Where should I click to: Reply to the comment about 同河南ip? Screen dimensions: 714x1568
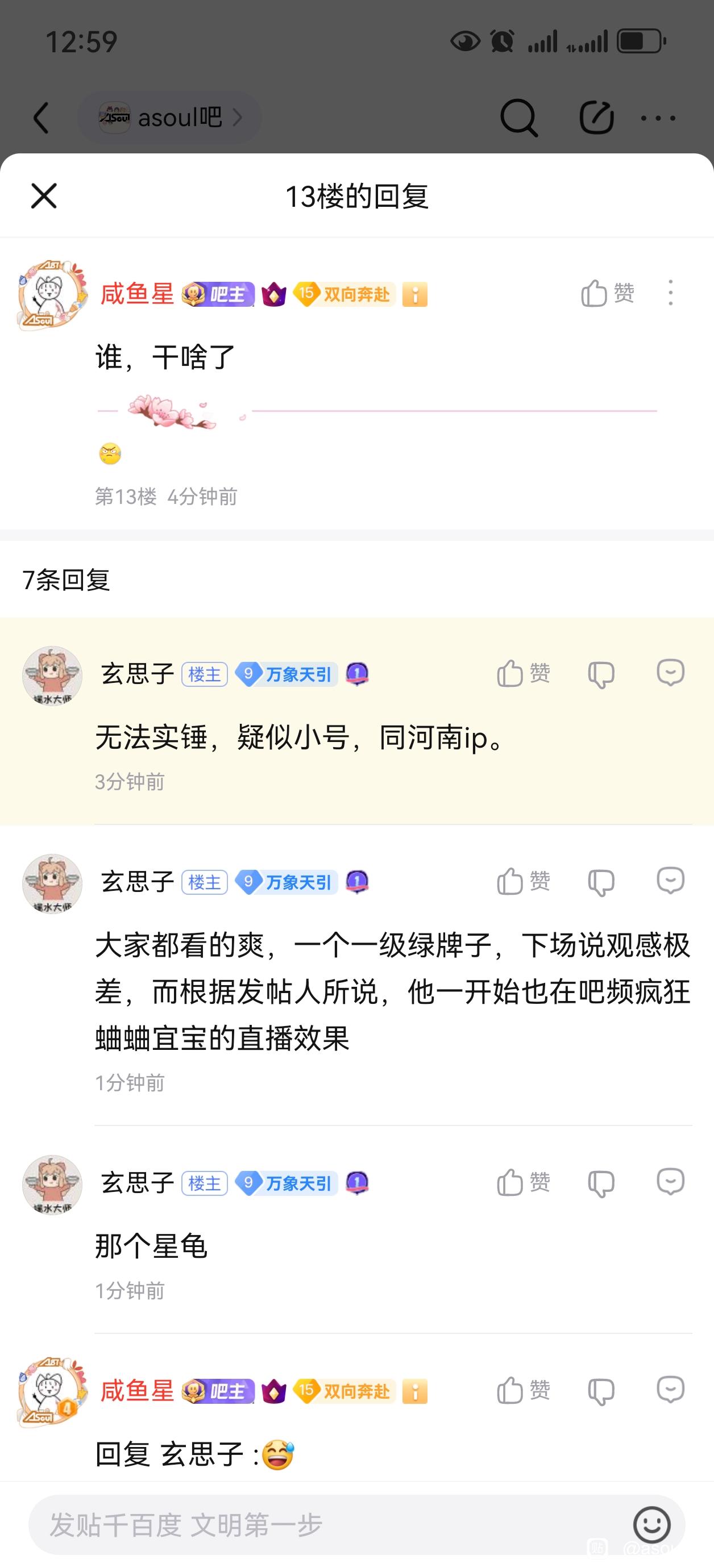coord(670,673)
